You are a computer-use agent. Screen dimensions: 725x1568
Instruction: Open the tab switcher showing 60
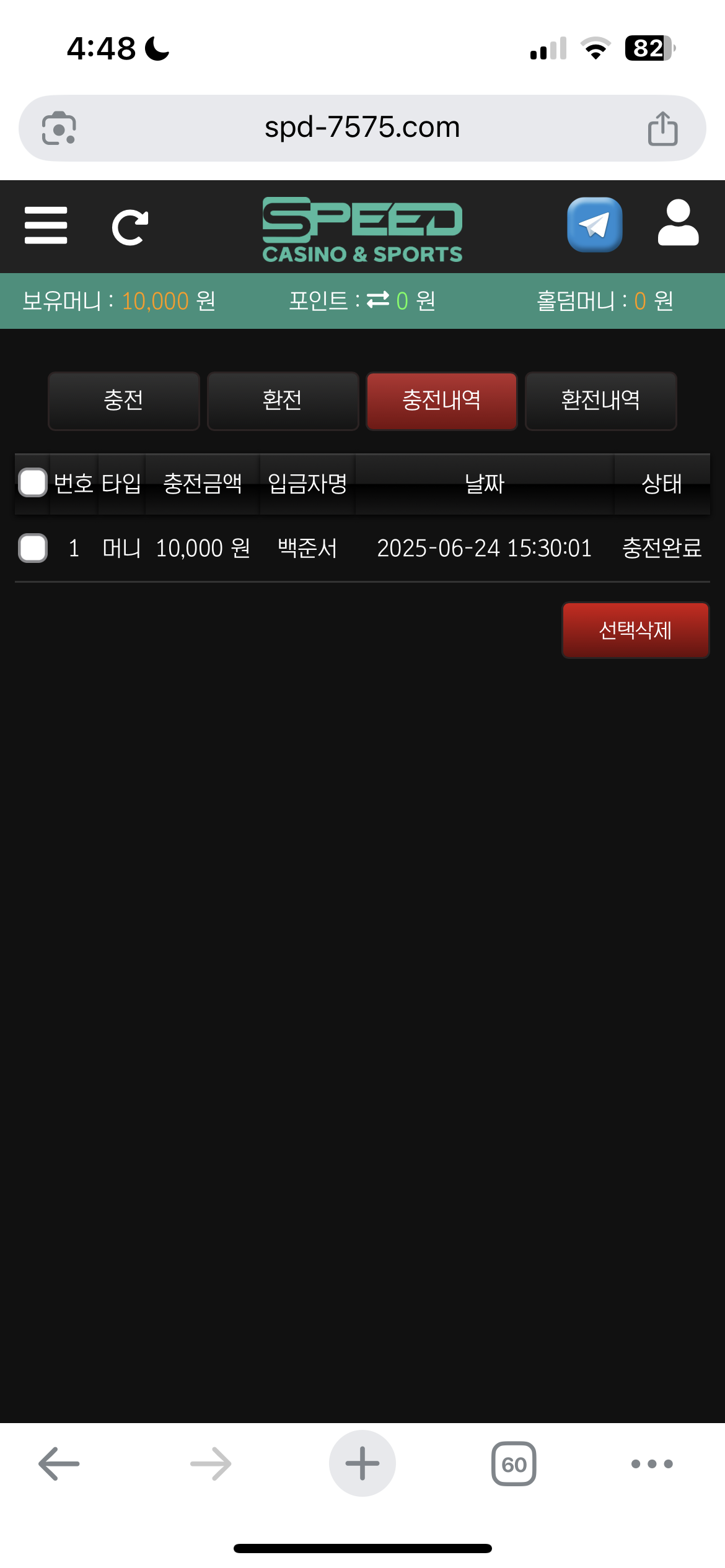[514, 1464]
